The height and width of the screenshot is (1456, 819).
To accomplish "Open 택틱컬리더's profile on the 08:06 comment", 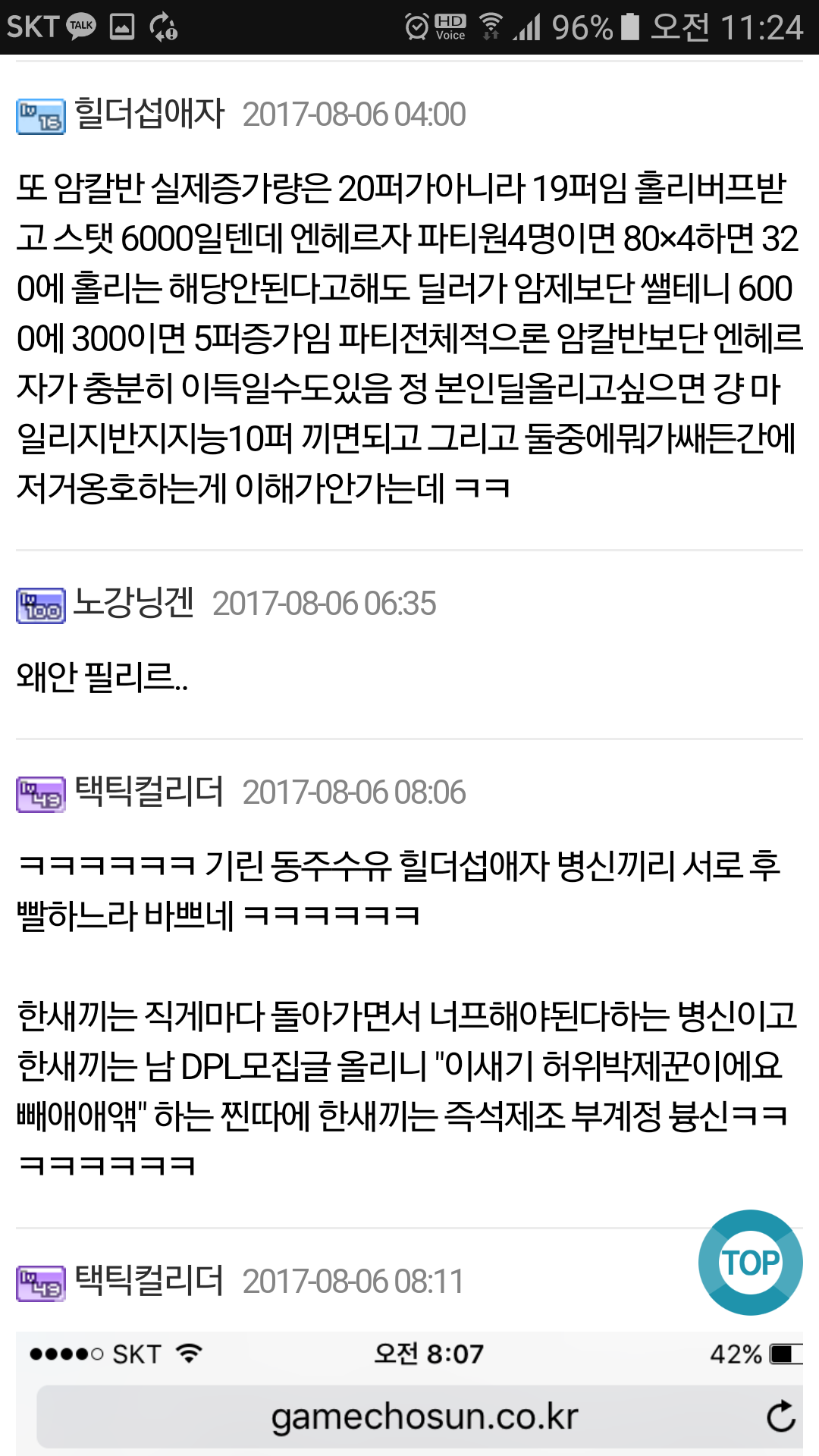I will (149, 792).
